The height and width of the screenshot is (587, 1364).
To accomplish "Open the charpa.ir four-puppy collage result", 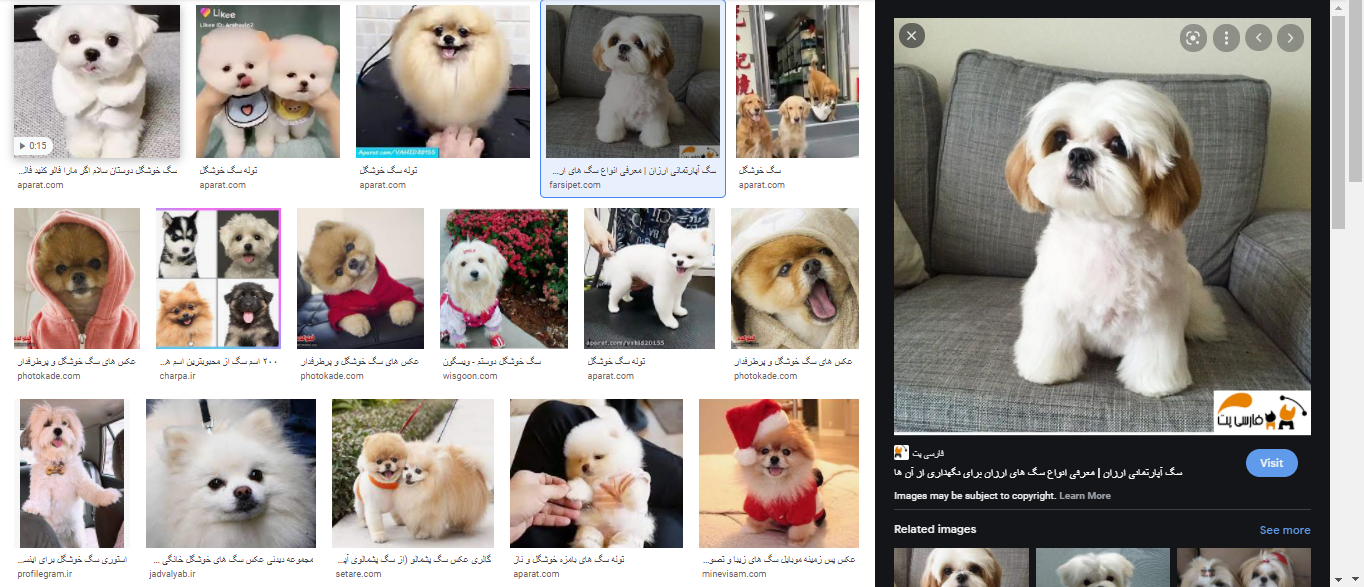I will click(x=218, y=278).
